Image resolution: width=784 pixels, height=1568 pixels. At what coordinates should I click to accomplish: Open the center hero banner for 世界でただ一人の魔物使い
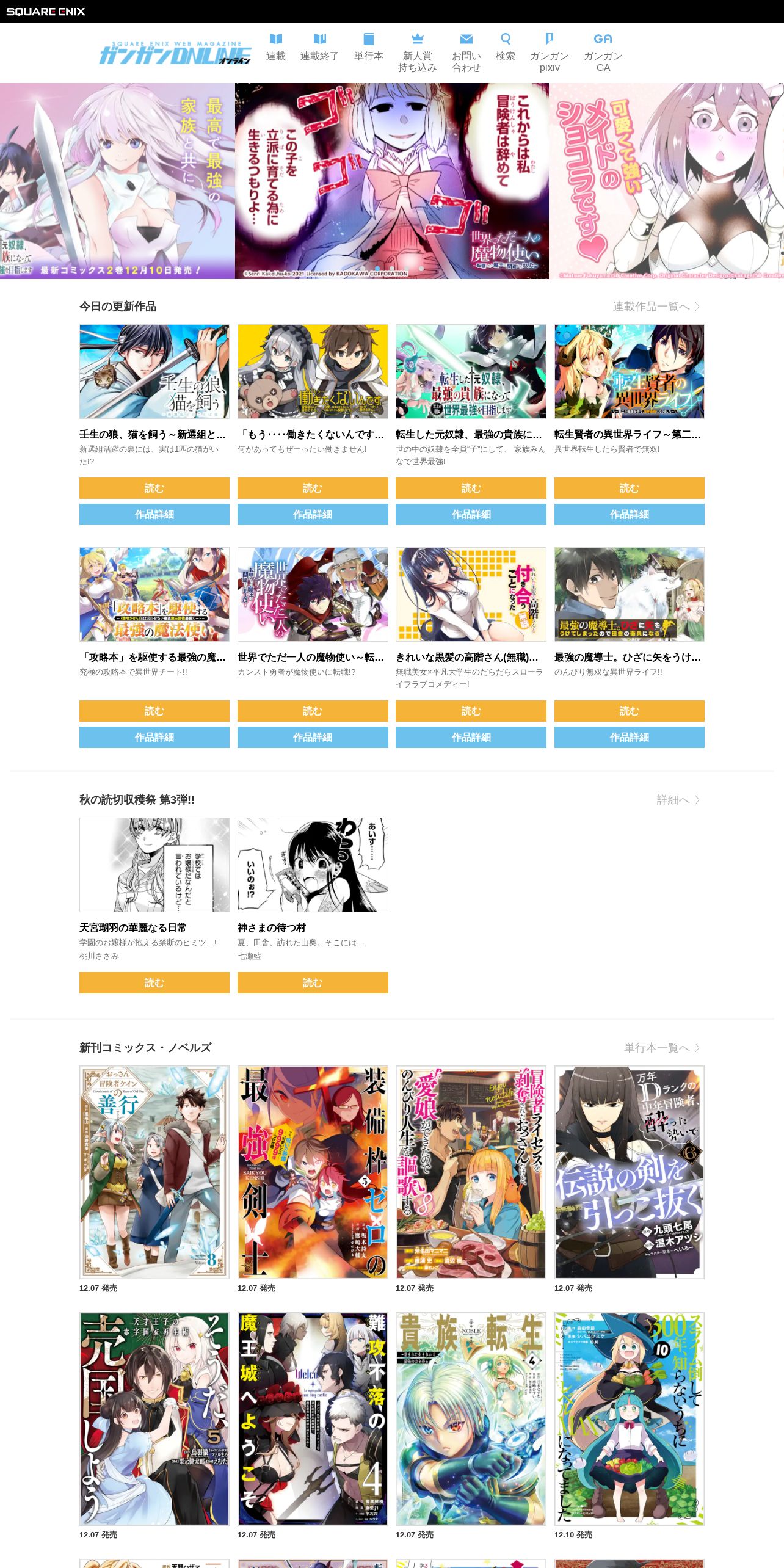[x=392, y=181]
